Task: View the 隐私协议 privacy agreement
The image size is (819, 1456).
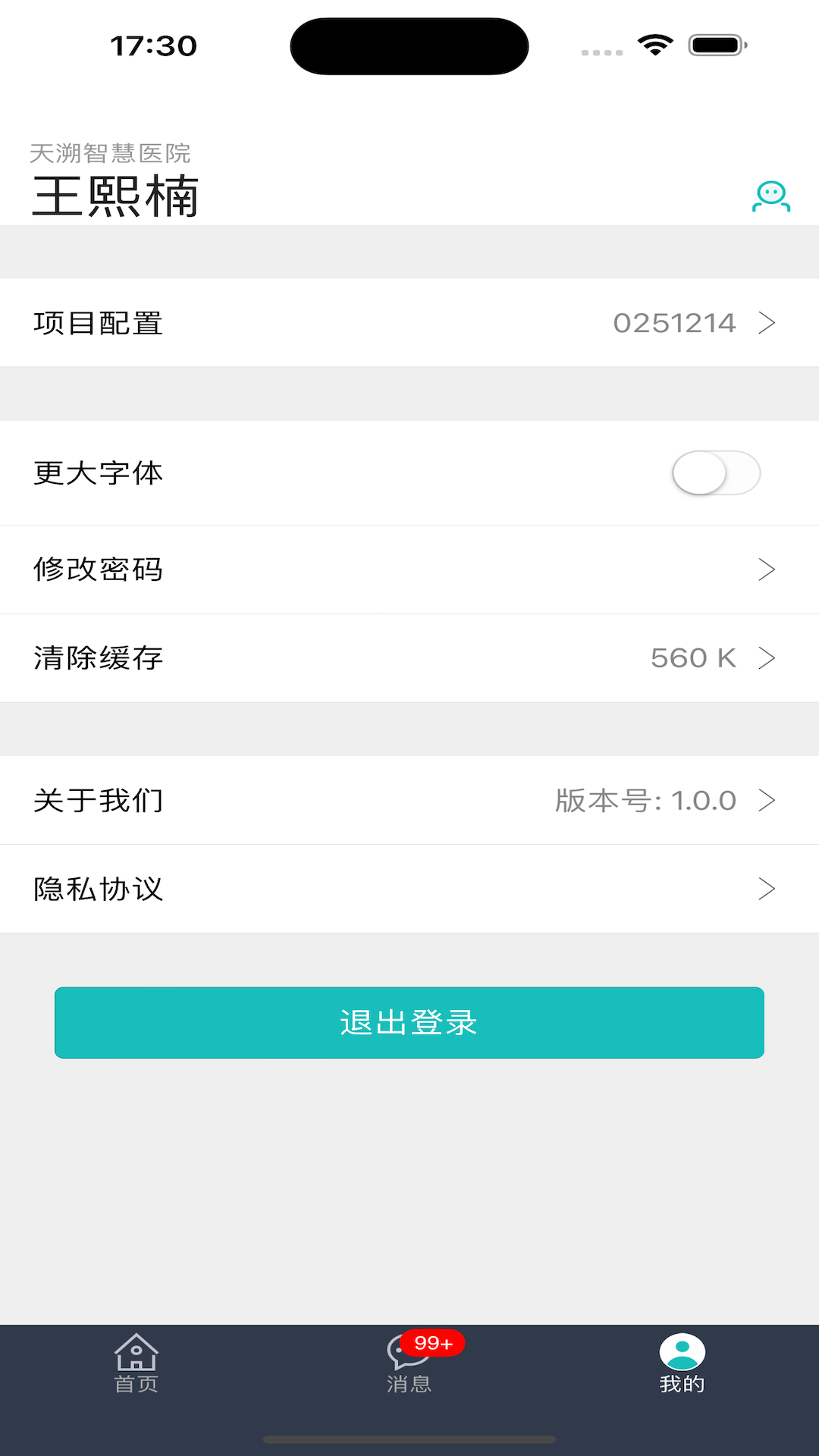Action: [x=409, y=889]
